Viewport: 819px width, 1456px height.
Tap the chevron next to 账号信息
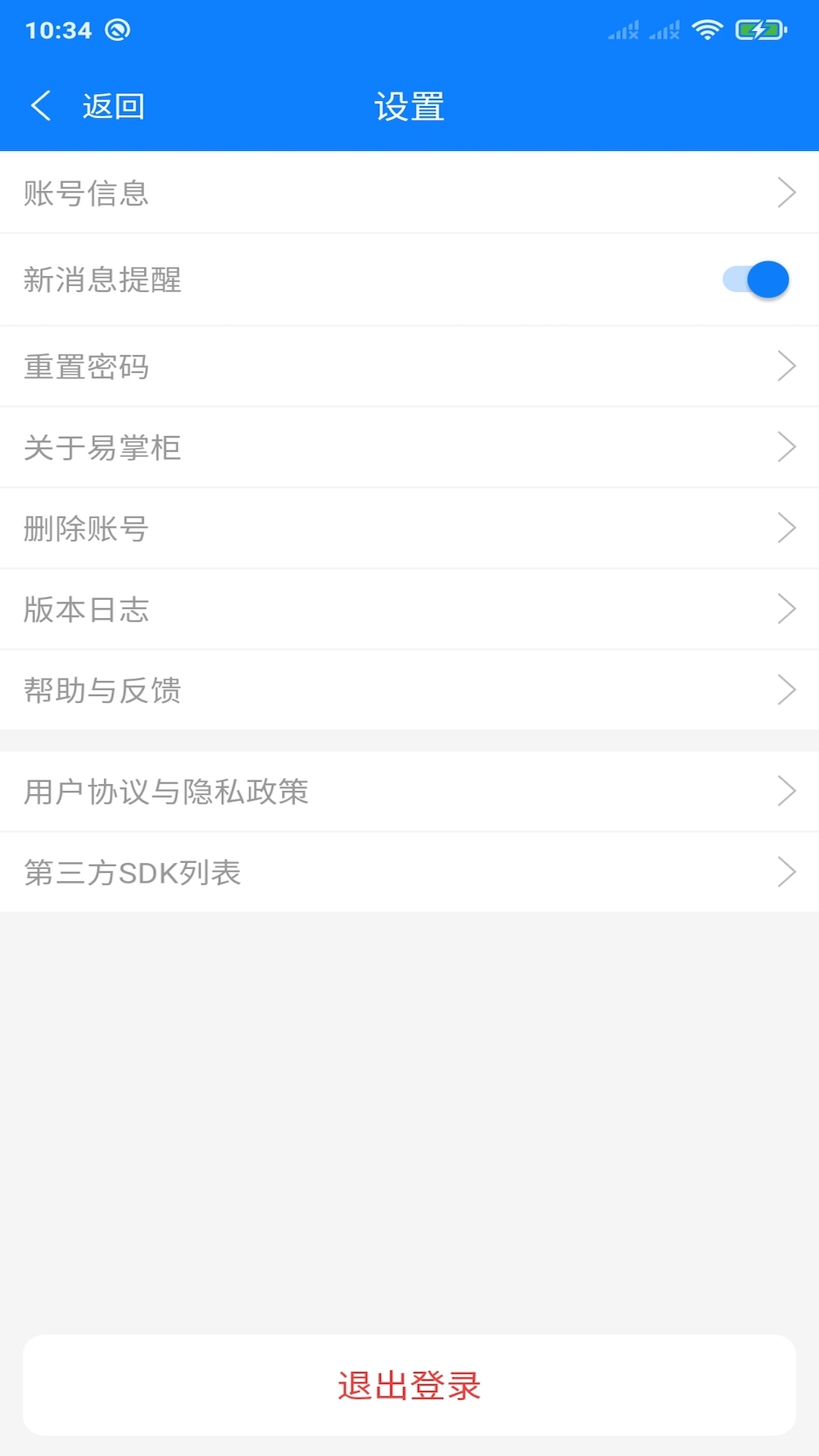[786, 194]
